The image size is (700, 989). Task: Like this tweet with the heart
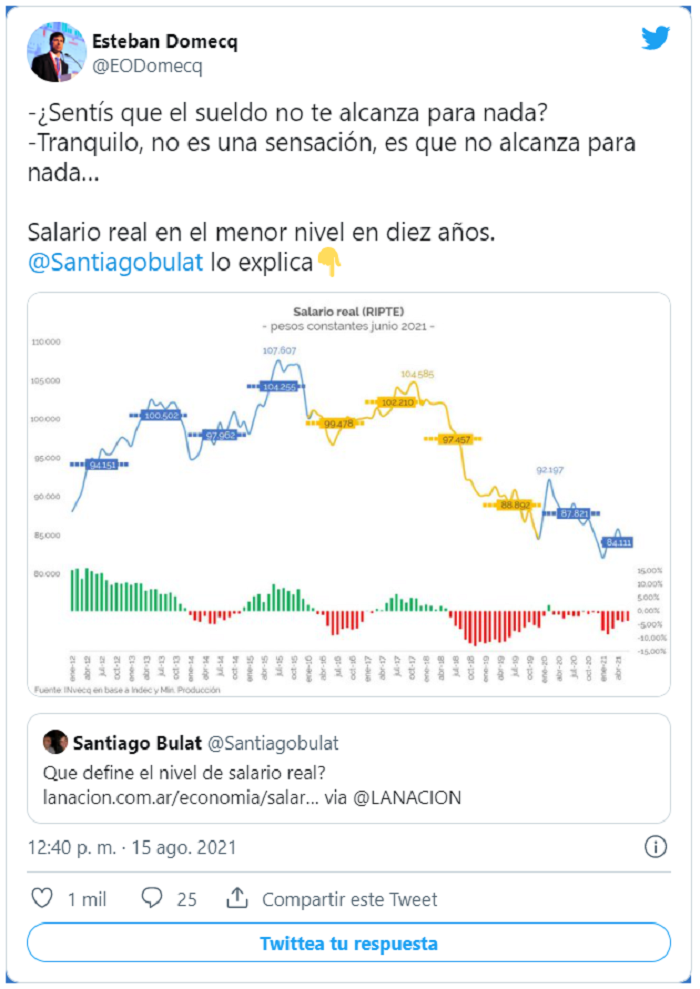coord(42,898)
